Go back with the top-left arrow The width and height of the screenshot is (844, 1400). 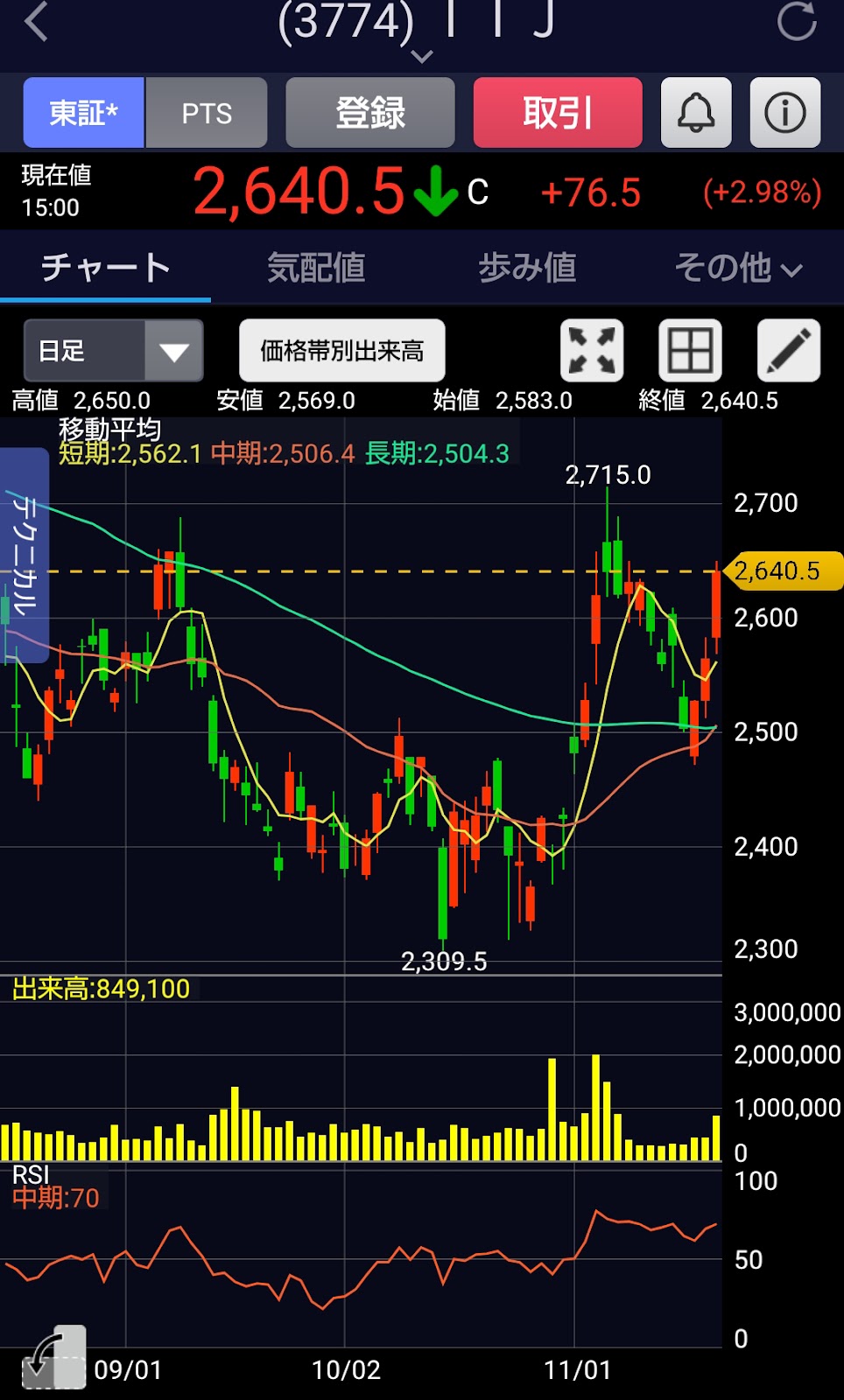pos(37,22)
